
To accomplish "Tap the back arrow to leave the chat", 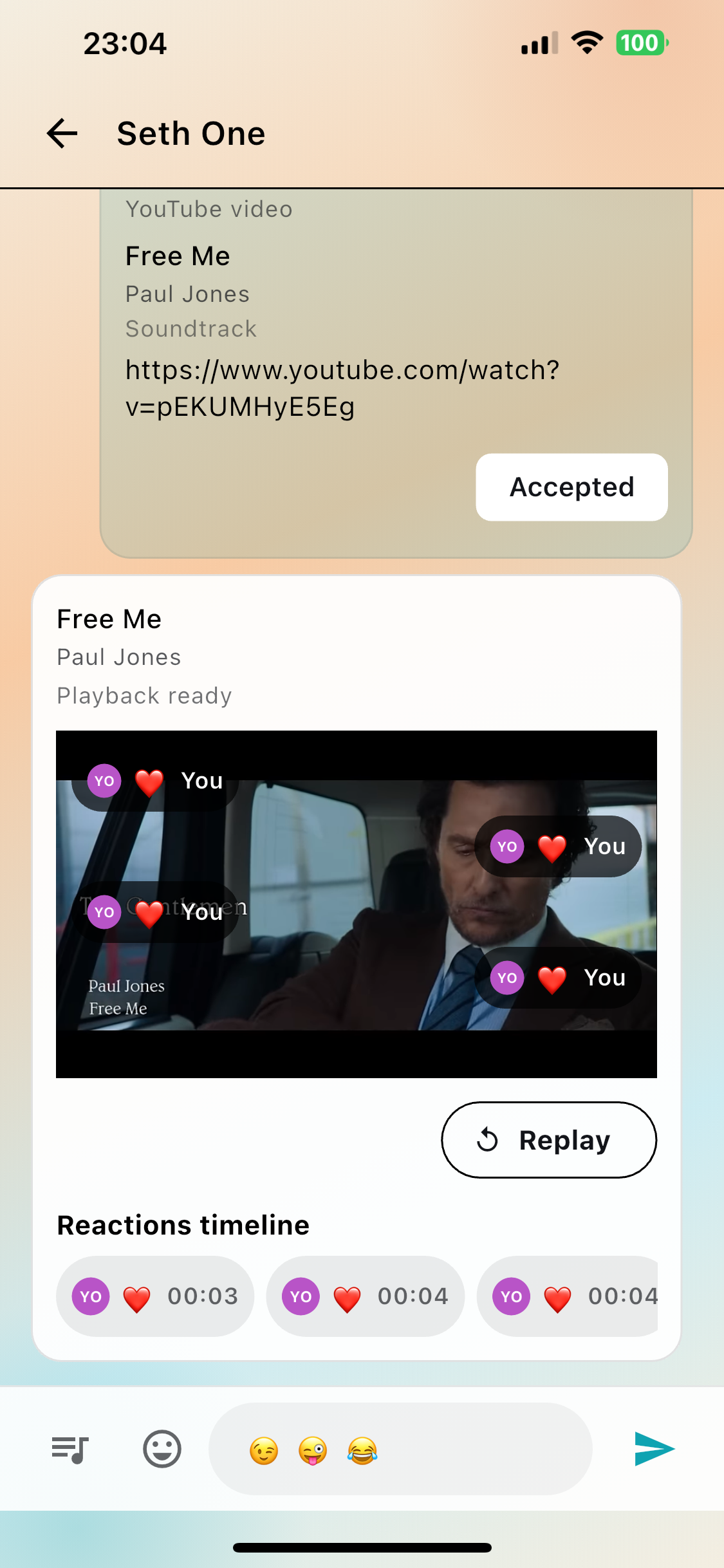I will click(61, 134).
